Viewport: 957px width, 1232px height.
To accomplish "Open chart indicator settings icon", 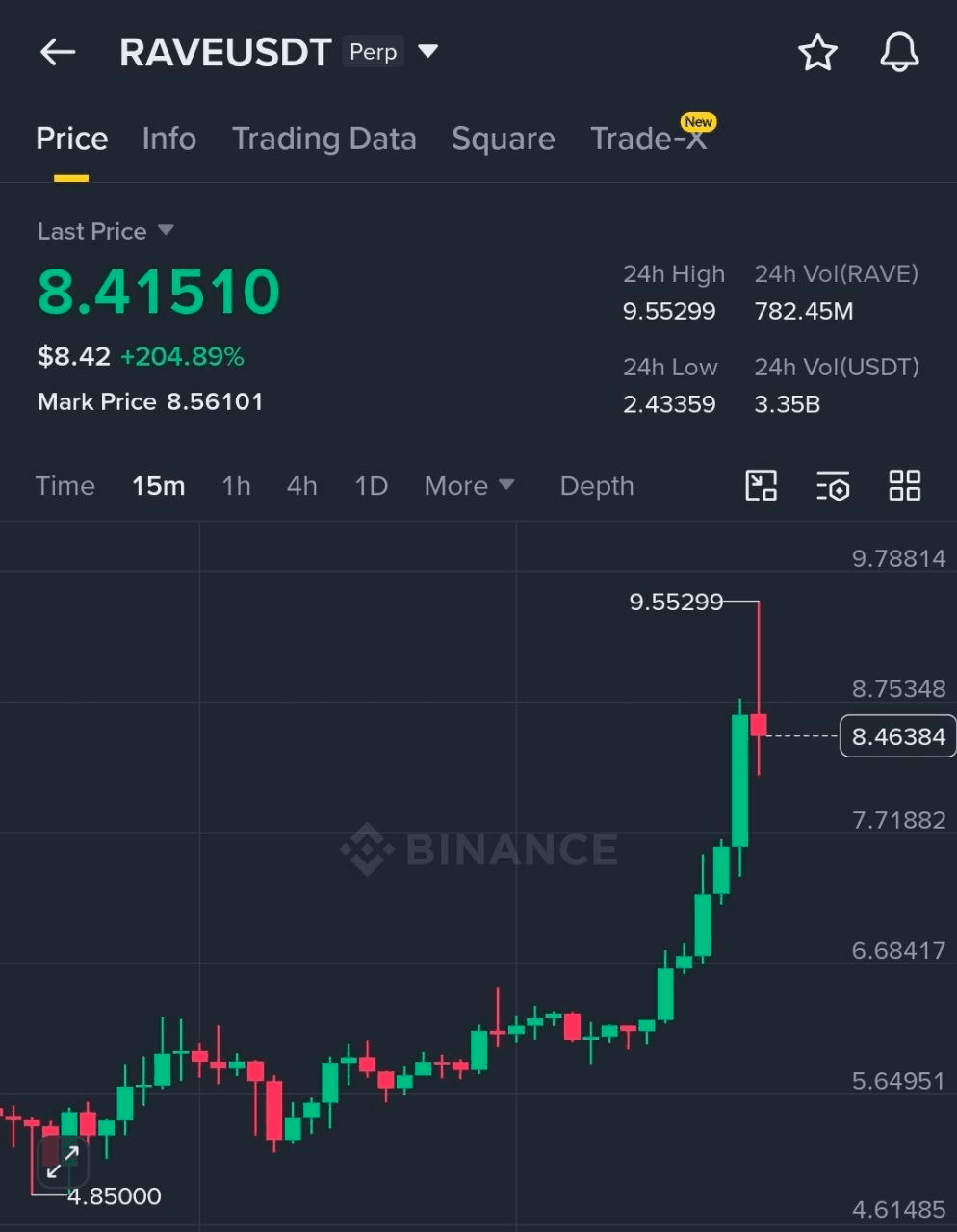I will (833, 486).
